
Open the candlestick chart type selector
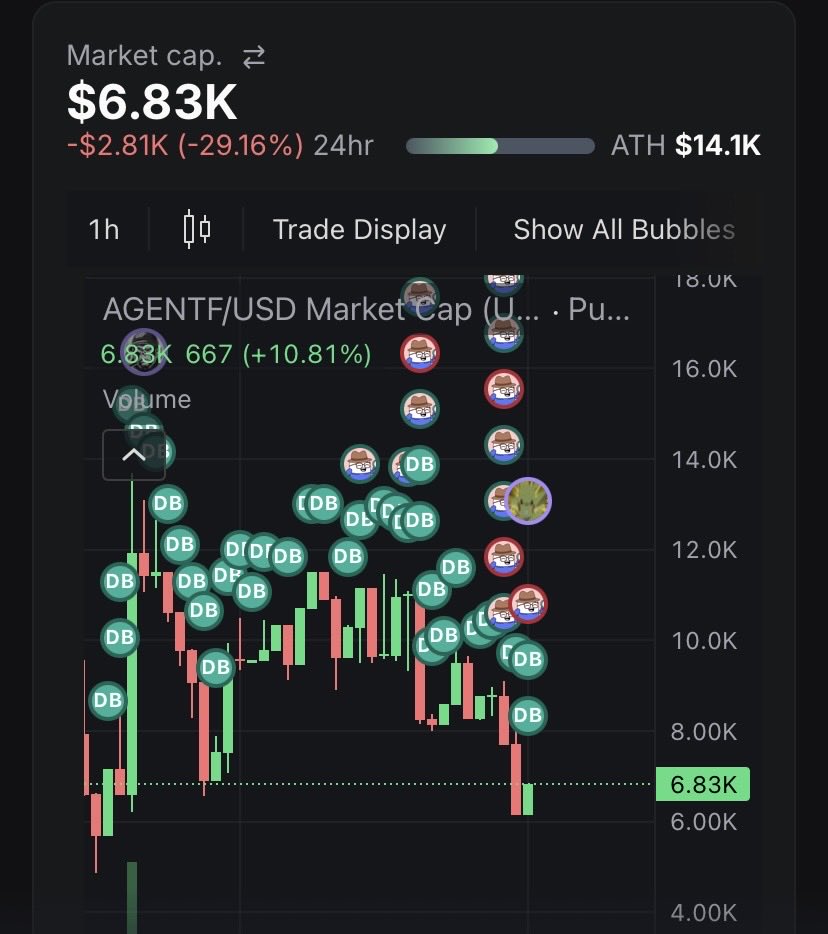click(x=197, y=229)
